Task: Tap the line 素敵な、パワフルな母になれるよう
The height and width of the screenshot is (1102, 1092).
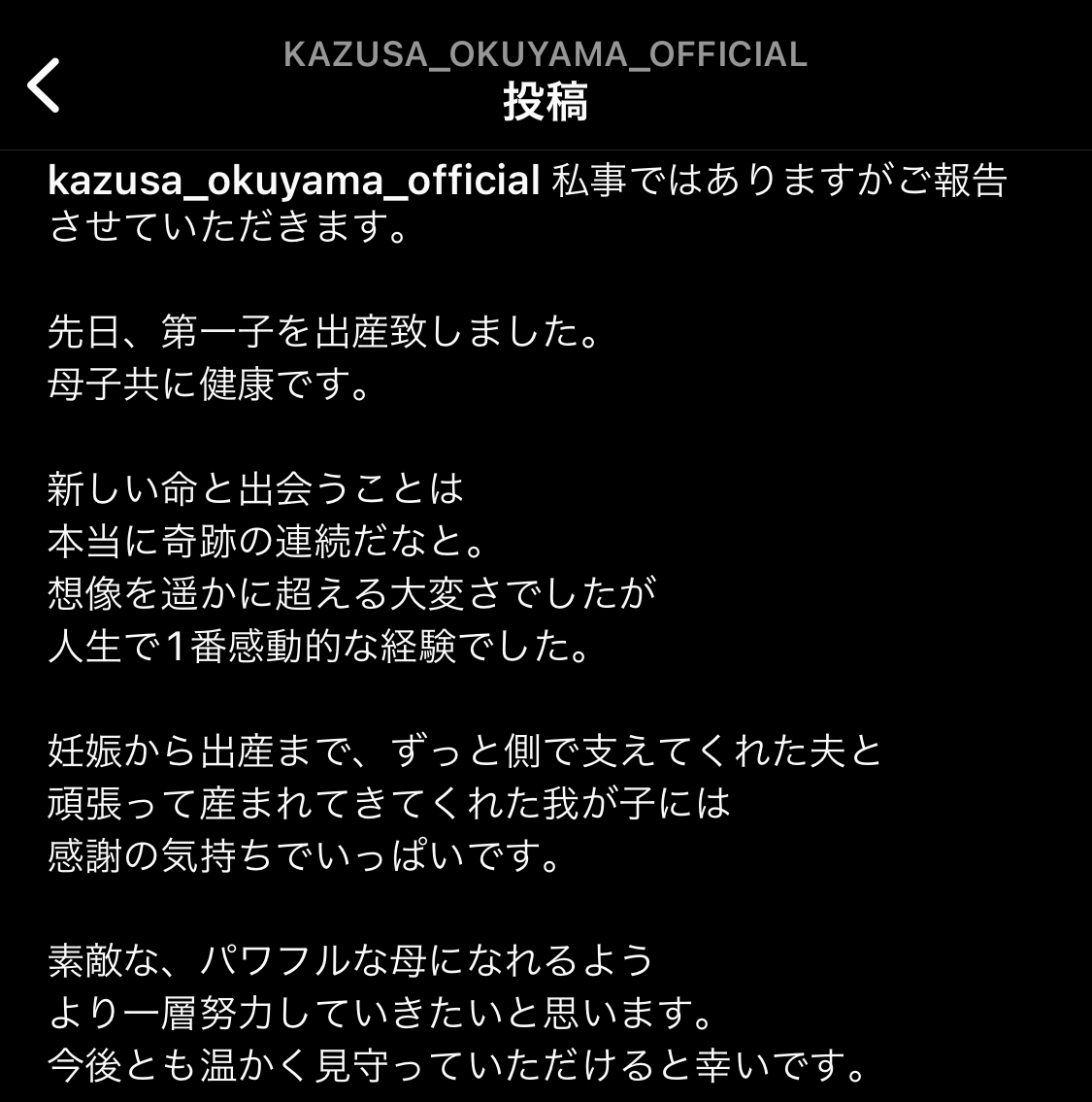Action: click(x=349, y=961)
